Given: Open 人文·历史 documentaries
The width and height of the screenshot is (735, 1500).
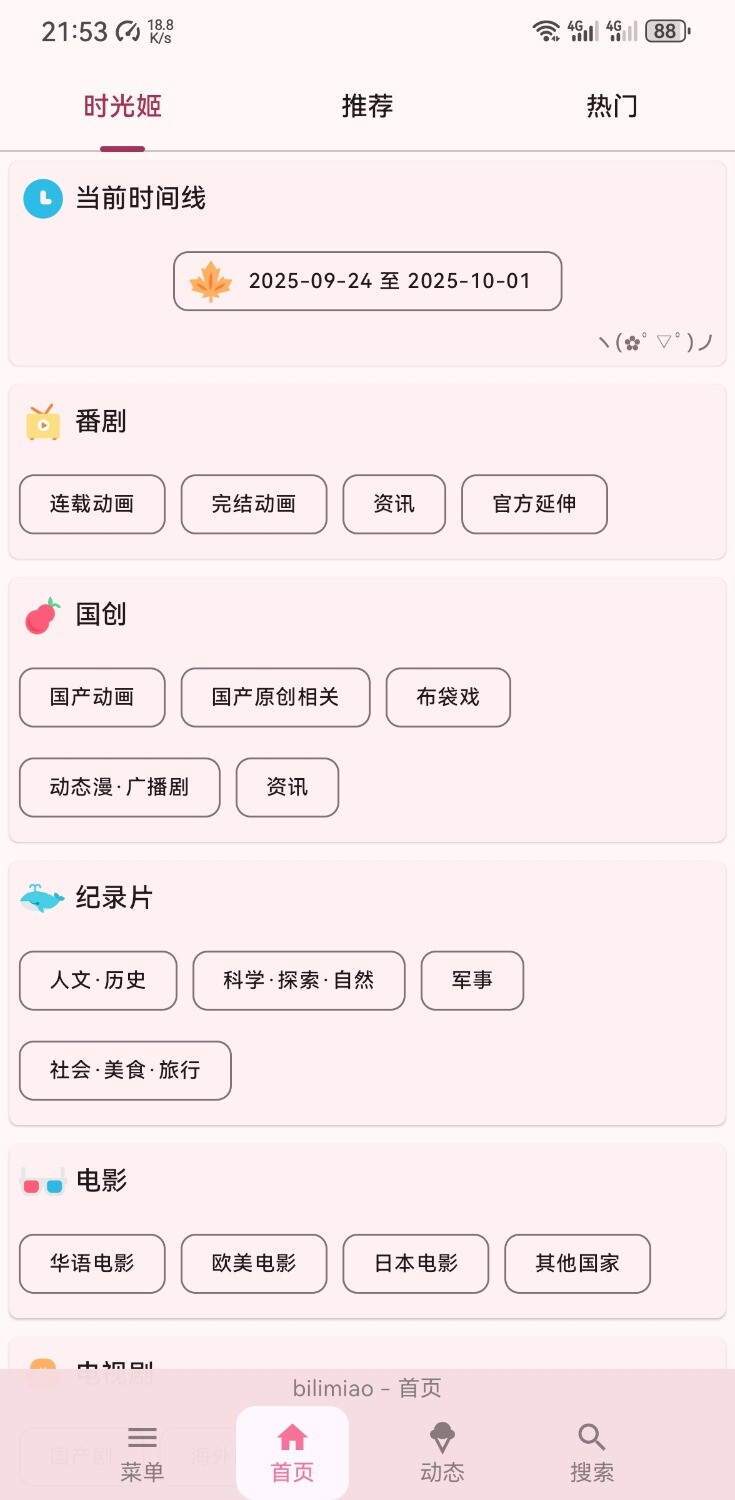Looking at the screenshot, I should [98, 980].
